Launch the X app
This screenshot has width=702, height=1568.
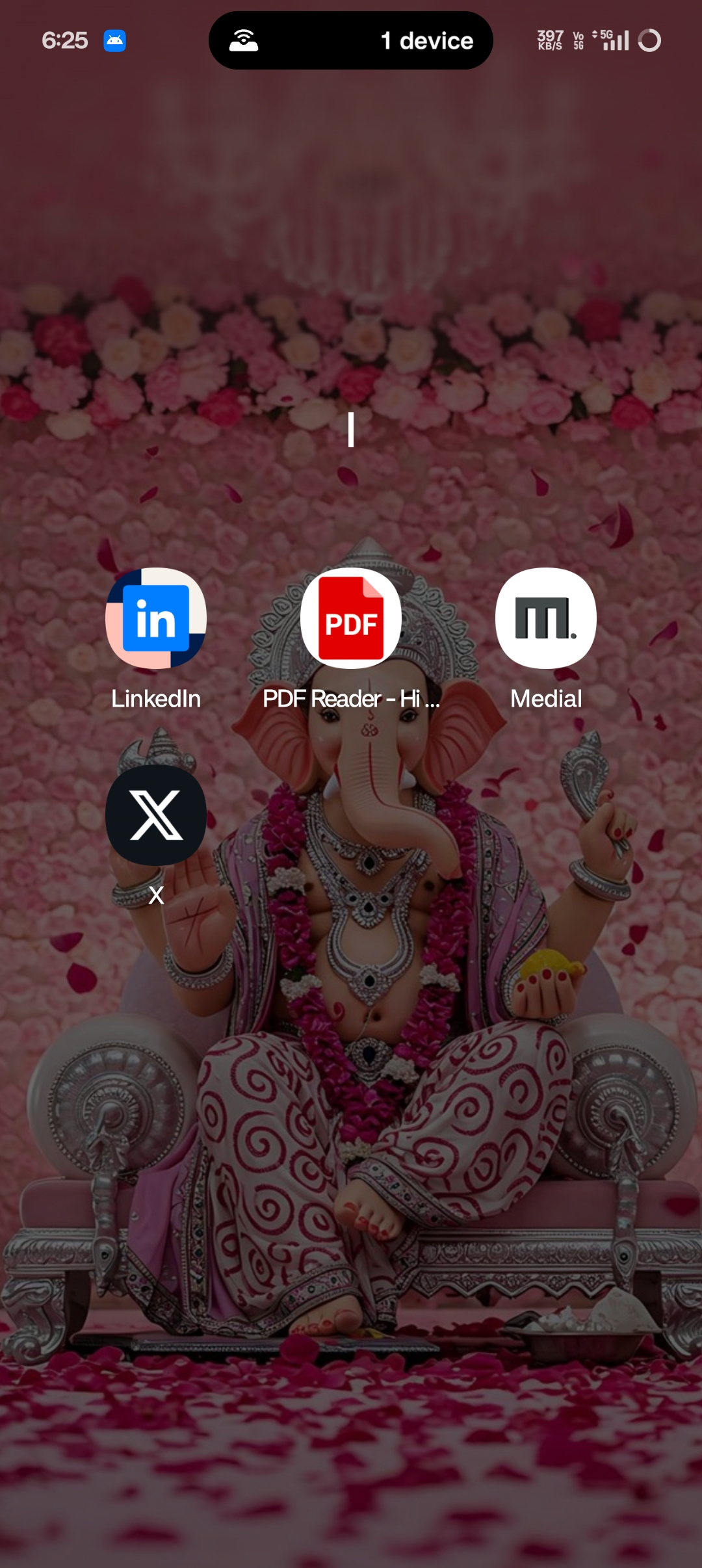[x=156, y=815]
